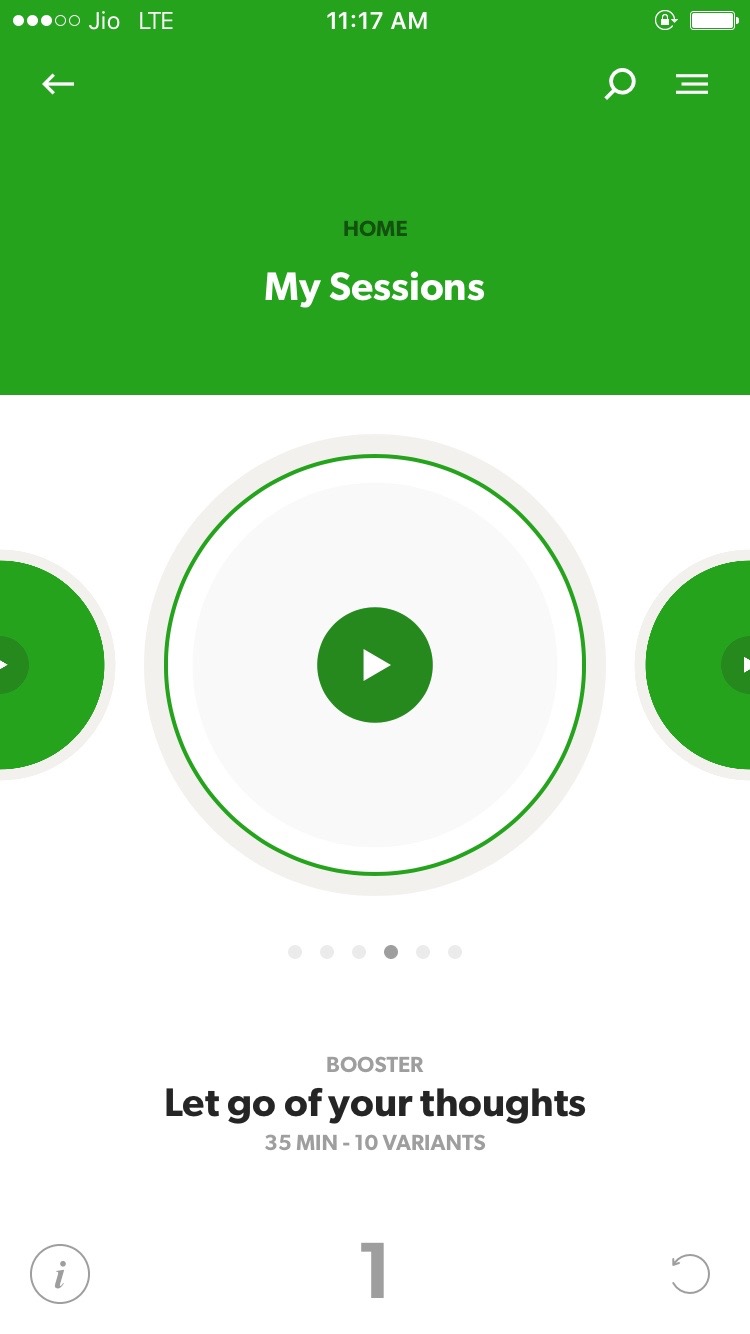Open the hamburger menu
750x1334 pixels.
692,85
